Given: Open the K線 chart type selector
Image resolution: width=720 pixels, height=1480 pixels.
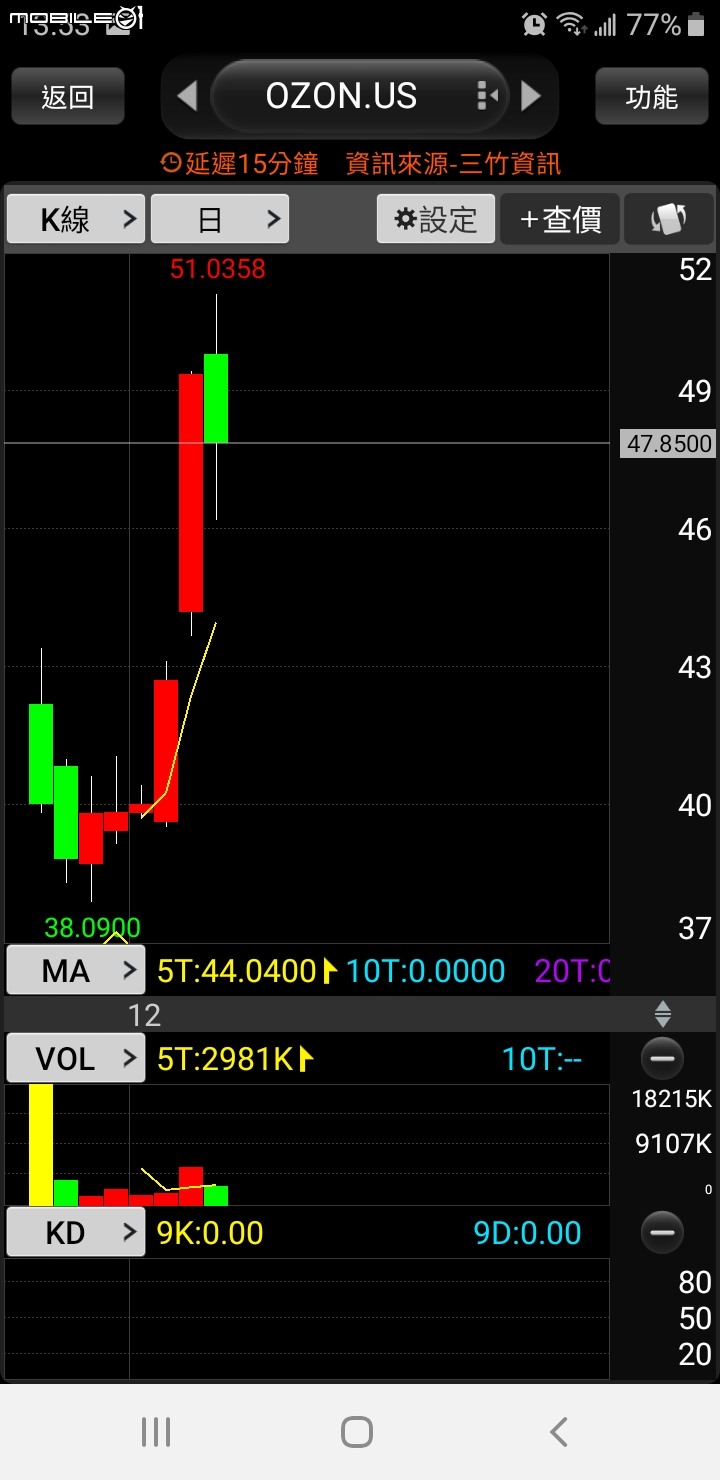Looking at the screenshot, I should point(76,219).
